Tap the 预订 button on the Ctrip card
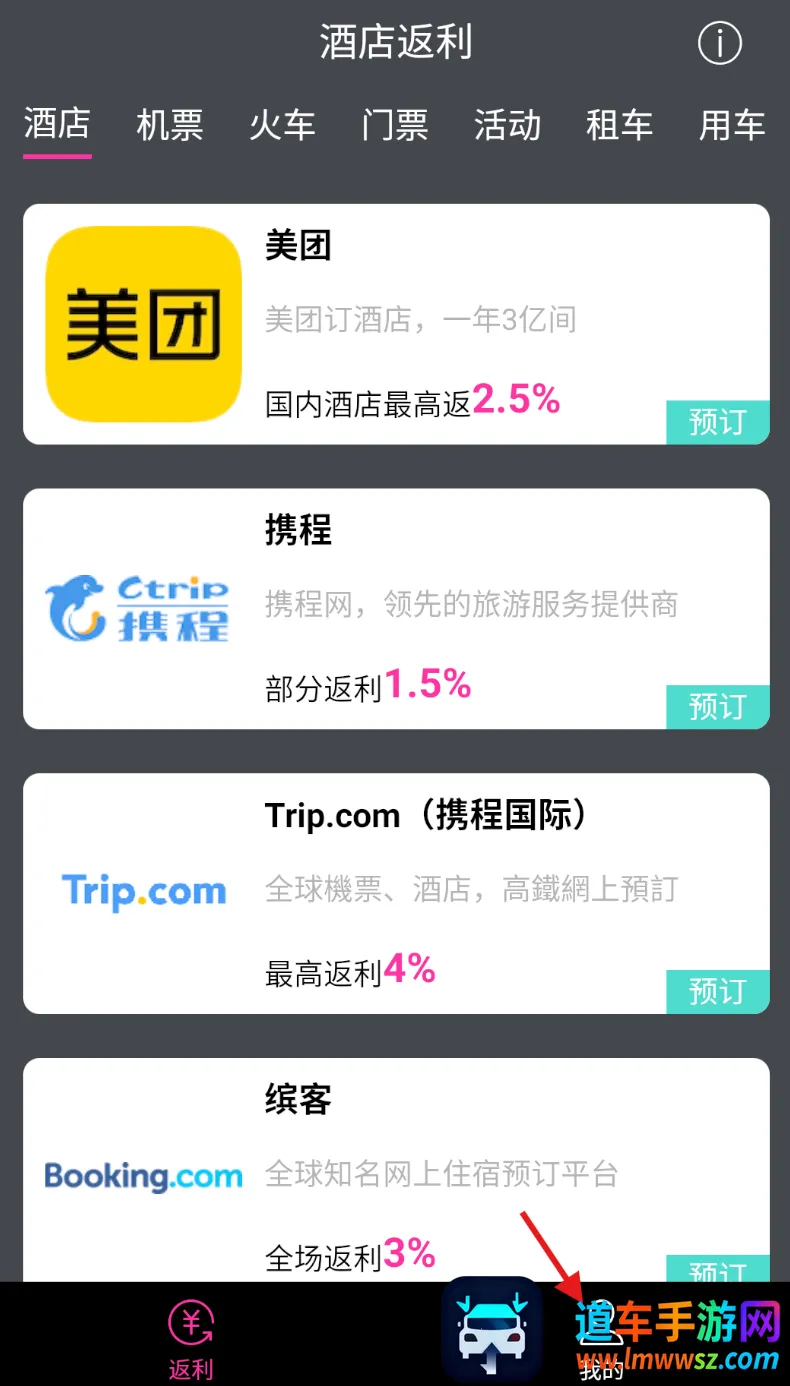Image resolution: width=790 pixels, height=1386 pixels. coord(717,707)
